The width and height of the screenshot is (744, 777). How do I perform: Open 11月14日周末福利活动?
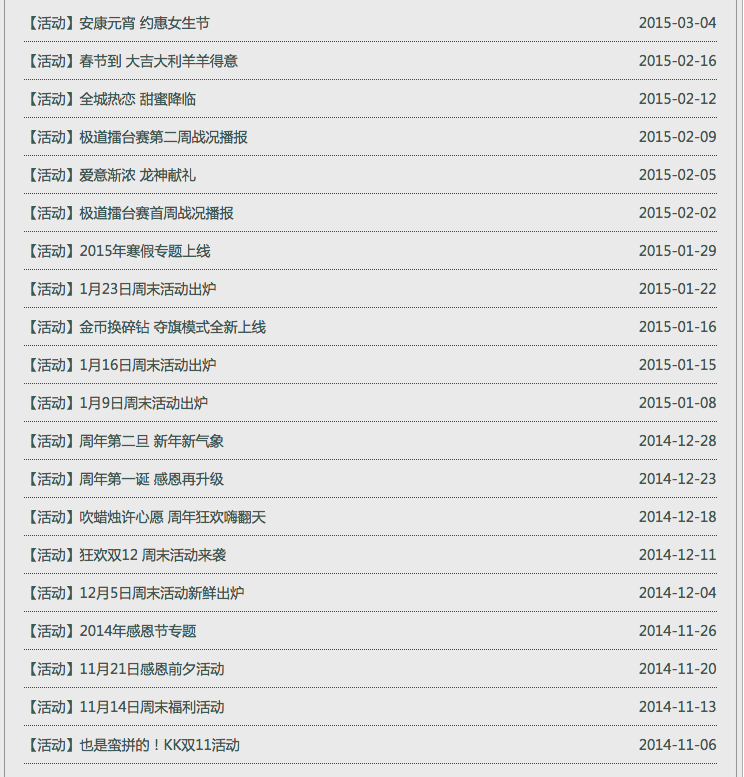click(x=151, y=707)
